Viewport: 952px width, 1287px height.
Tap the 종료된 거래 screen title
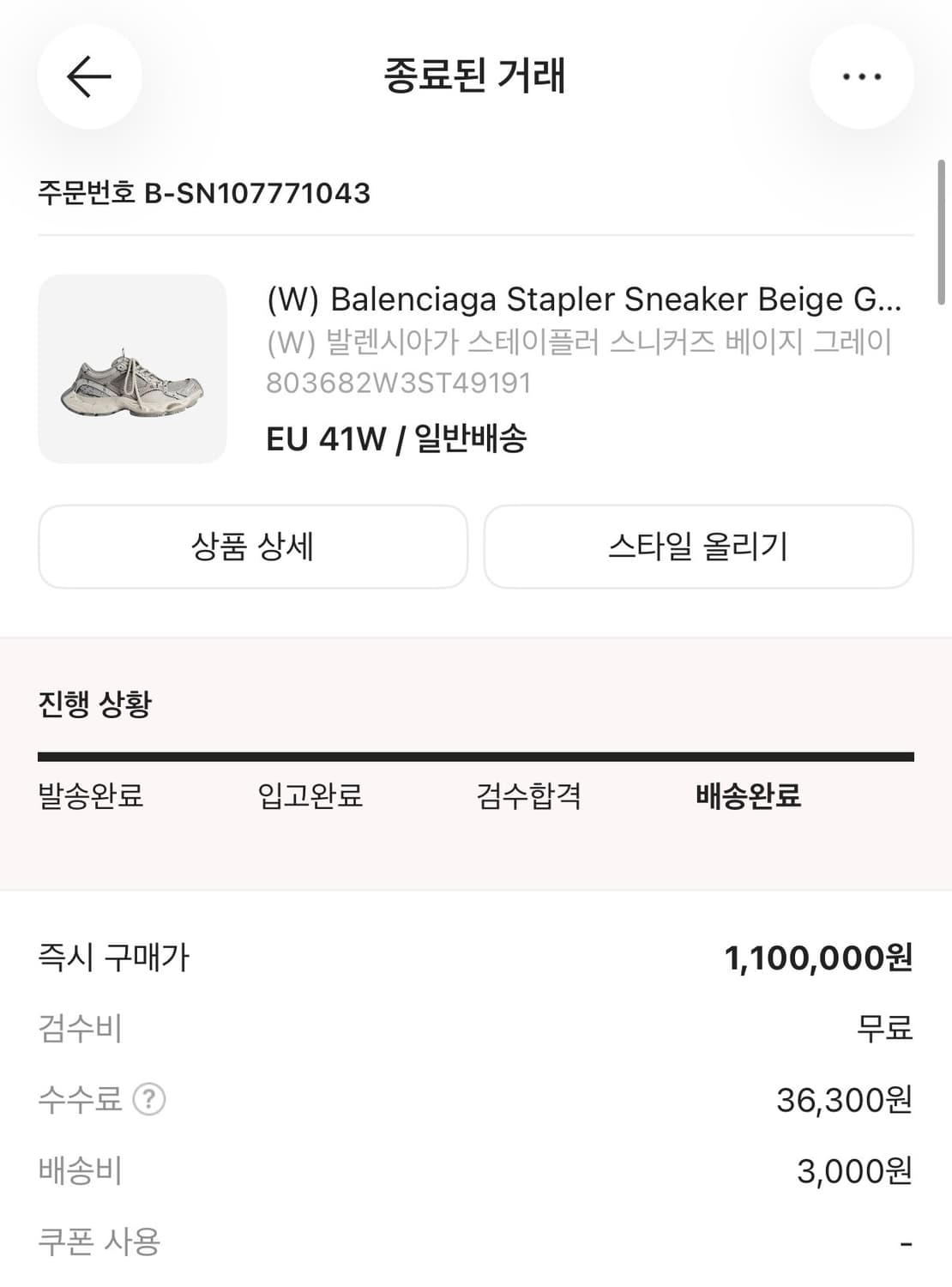476,76
